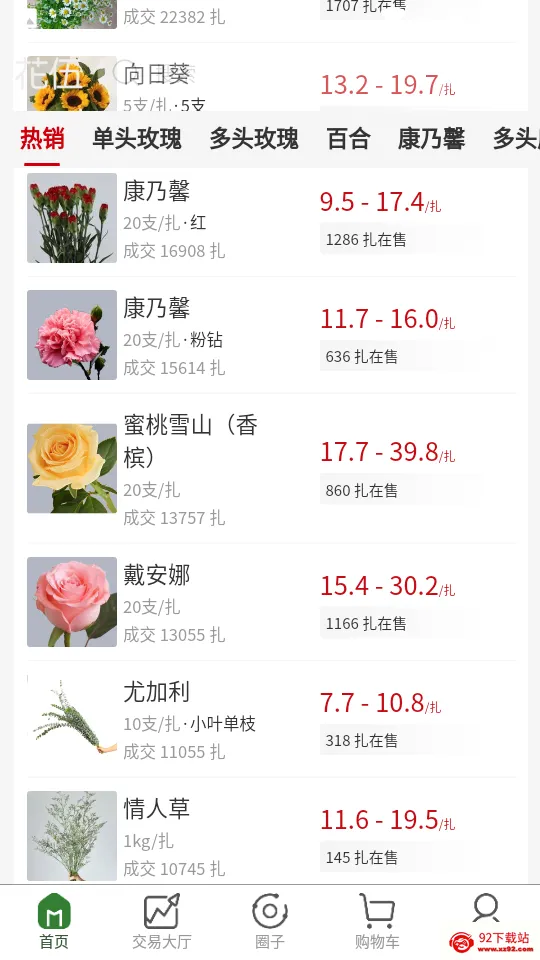Open the 康乃馨 粉钻 product row

click(x=271, y=335)
